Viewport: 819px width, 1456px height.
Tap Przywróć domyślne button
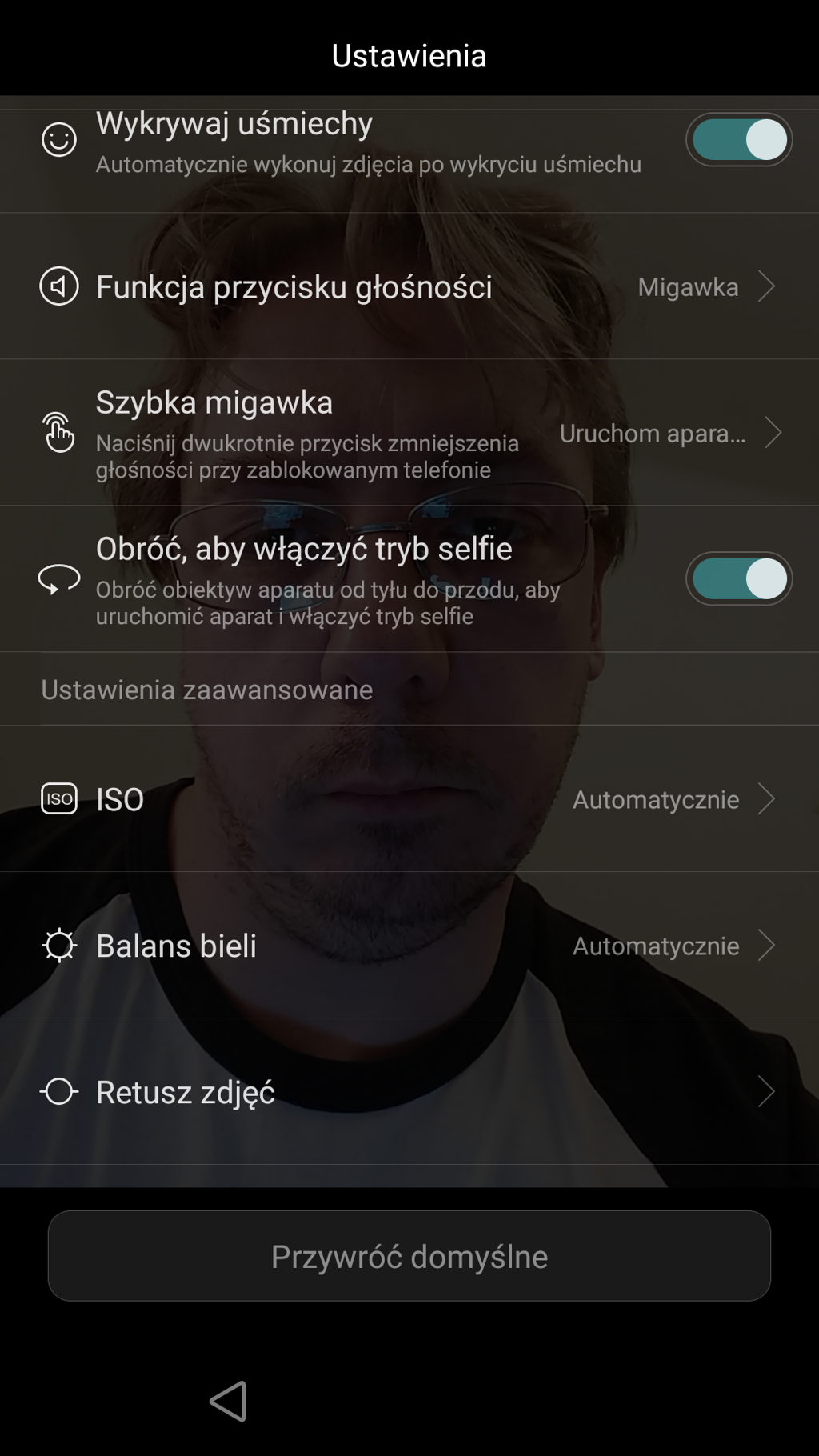tap(409, 1256)
